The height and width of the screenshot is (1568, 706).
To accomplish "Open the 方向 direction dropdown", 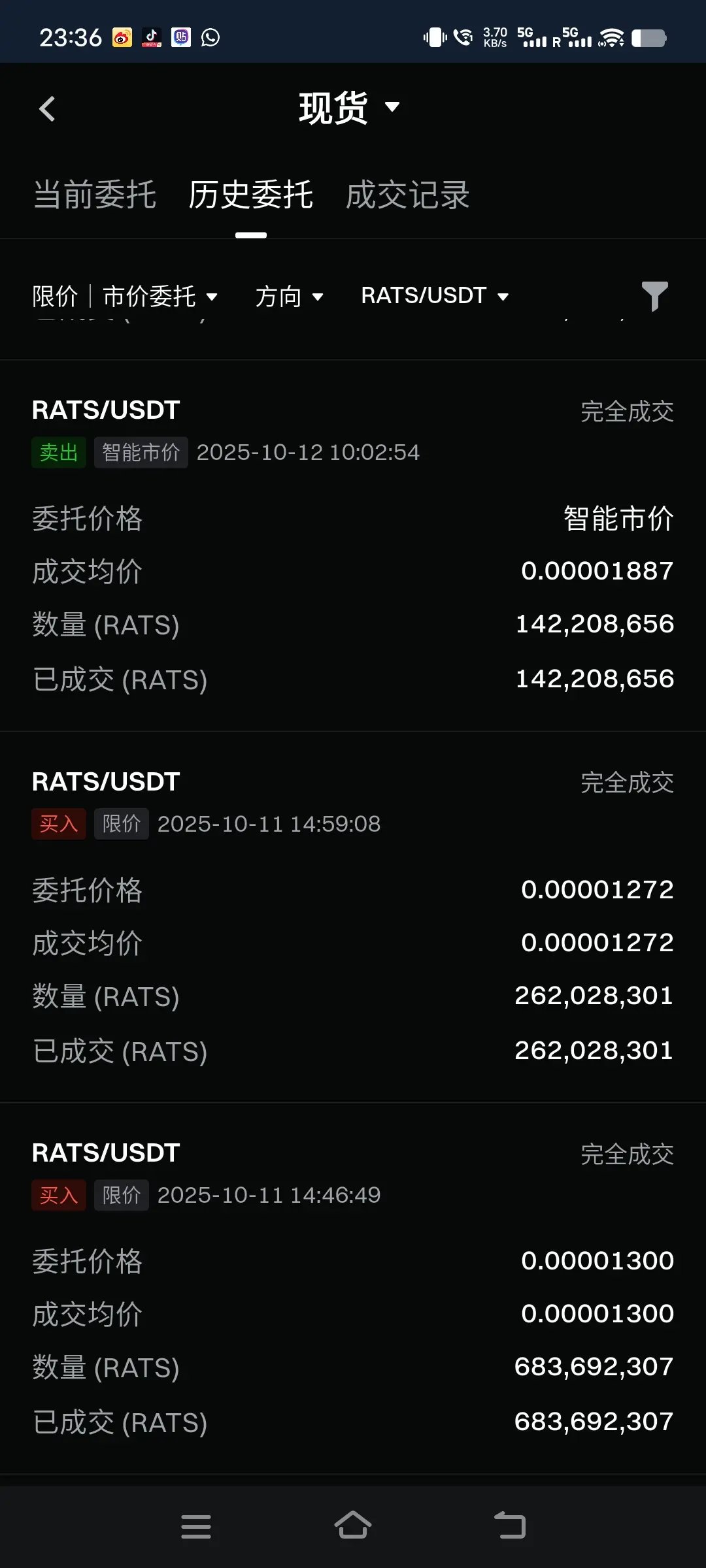I will click(x=289, y=297).
